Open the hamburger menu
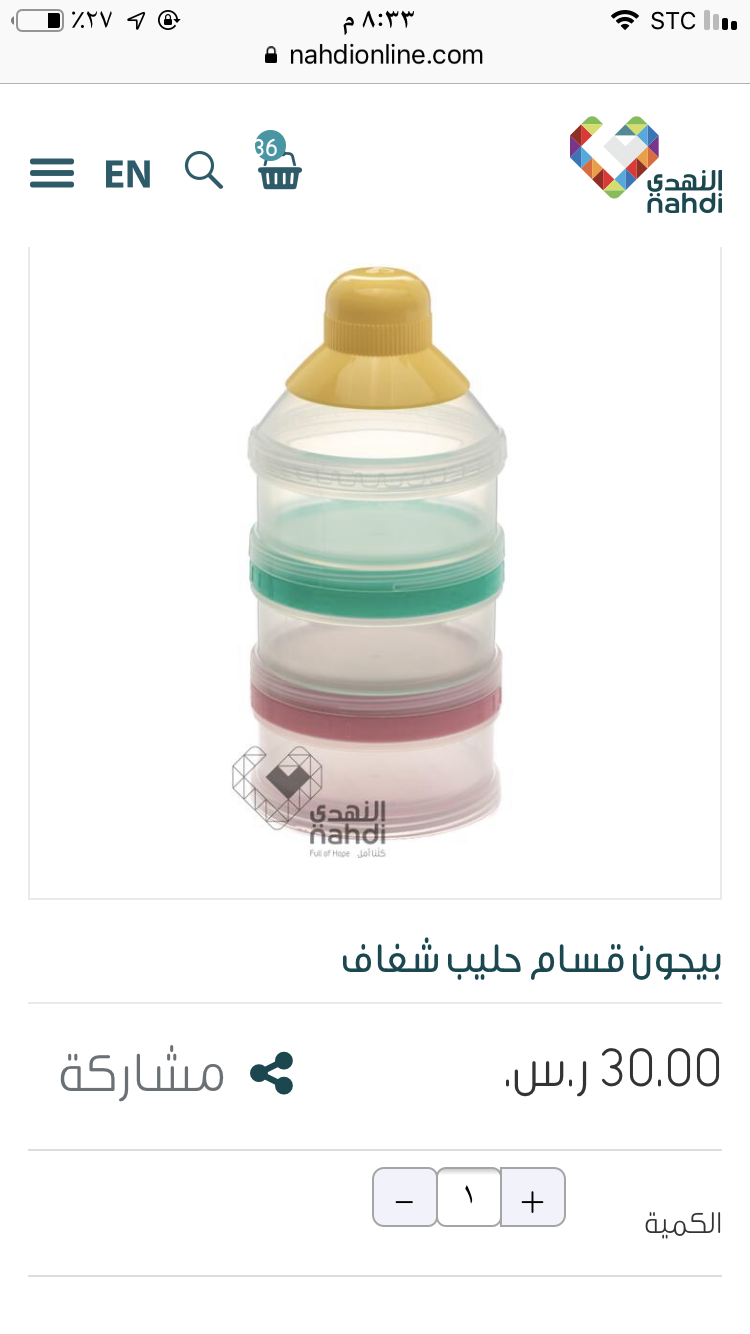Screen dimensions: 750x1334 click(x=52, y=173)
